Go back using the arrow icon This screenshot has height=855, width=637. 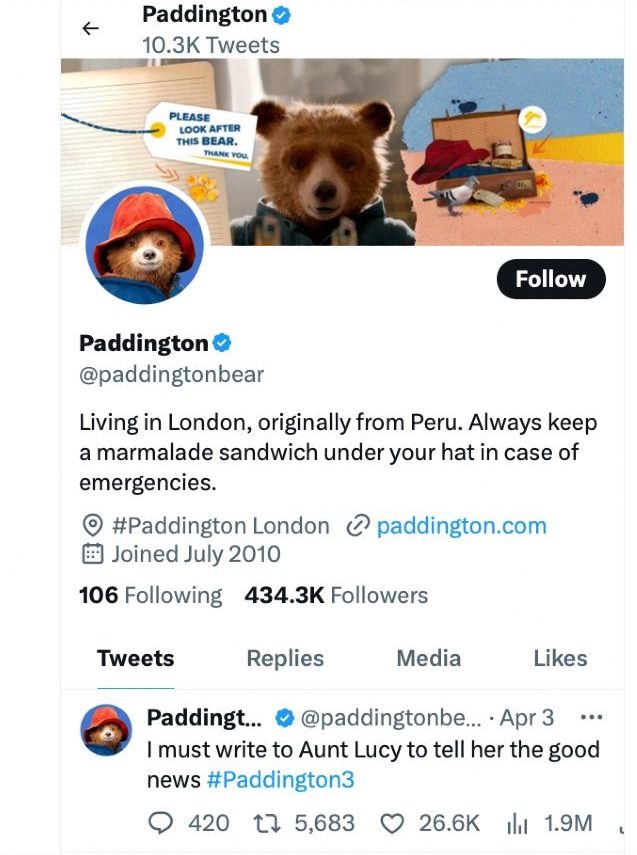pos(91,29)
